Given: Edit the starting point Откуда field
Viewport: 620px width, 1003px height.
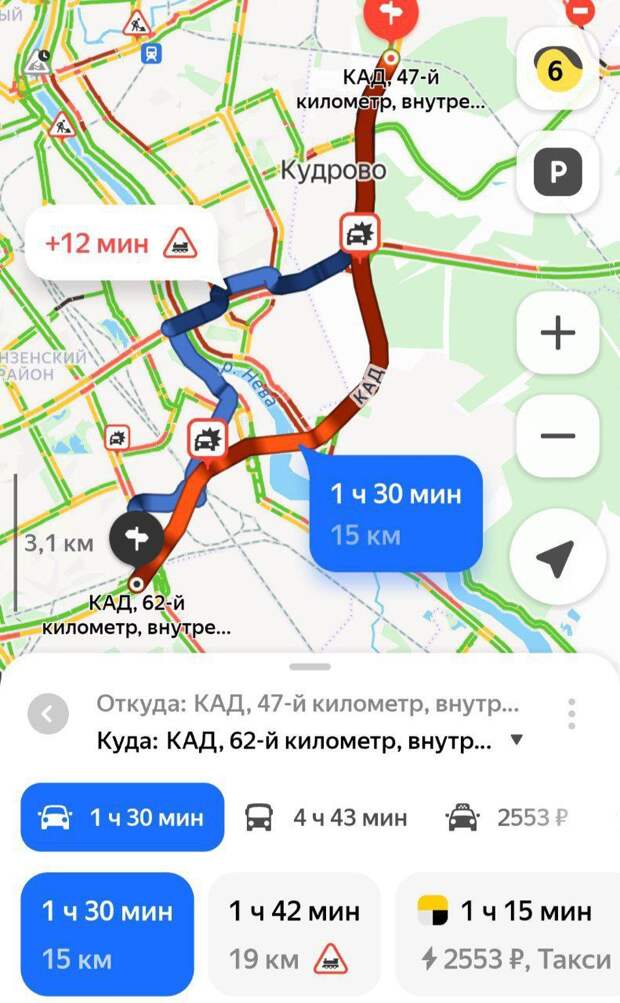Looking at the screenshot, I should tap(307, 704).
